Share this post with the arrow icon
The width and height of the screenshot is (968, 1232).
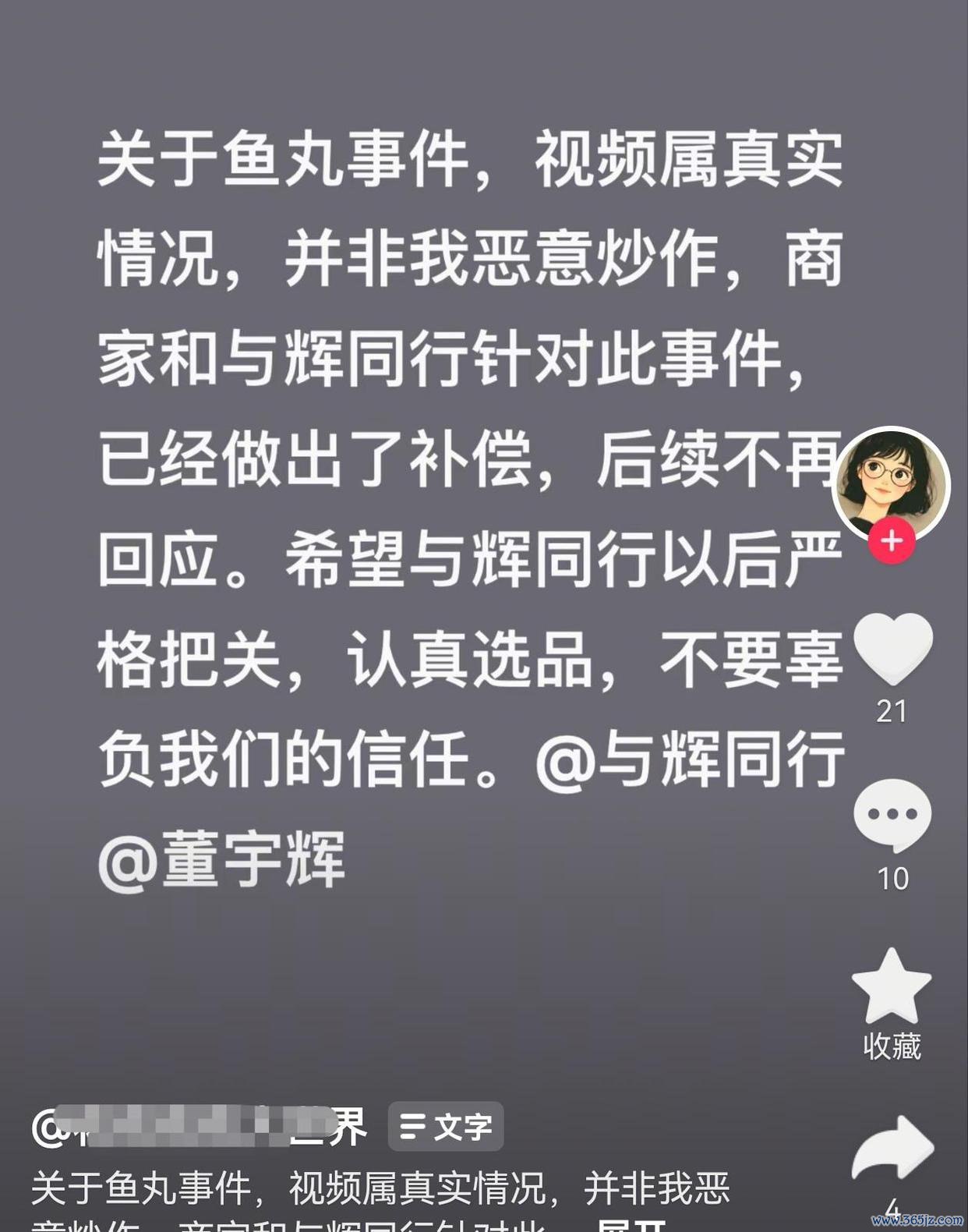pos(892,1148)
